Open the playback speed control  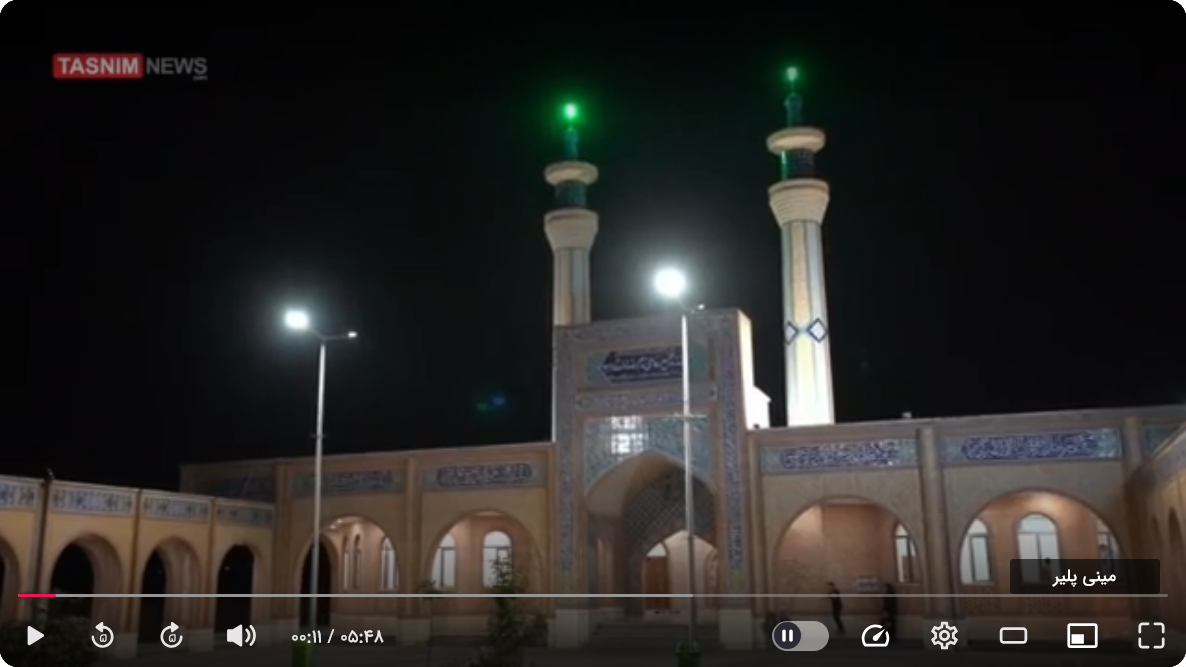pos(875,635)
